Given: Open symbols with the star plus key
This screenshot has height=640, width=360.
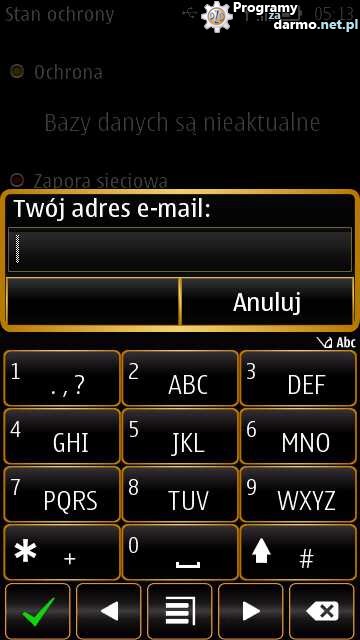Looking at the screenshot, I should (62, 552).
